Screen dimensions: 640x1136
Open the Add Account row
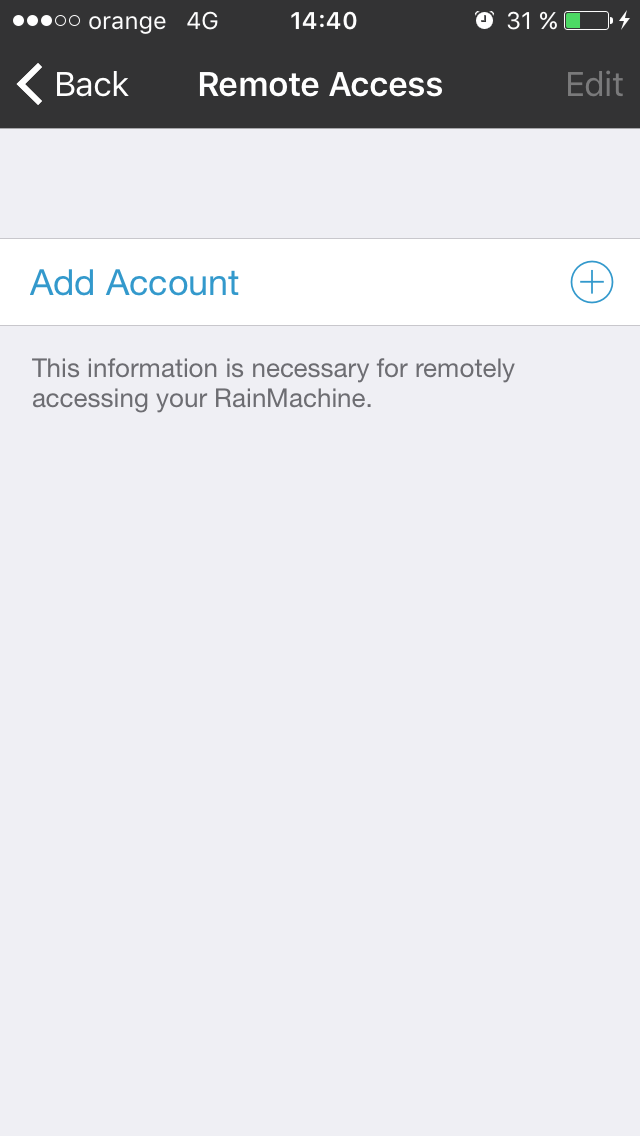(320, 282)
